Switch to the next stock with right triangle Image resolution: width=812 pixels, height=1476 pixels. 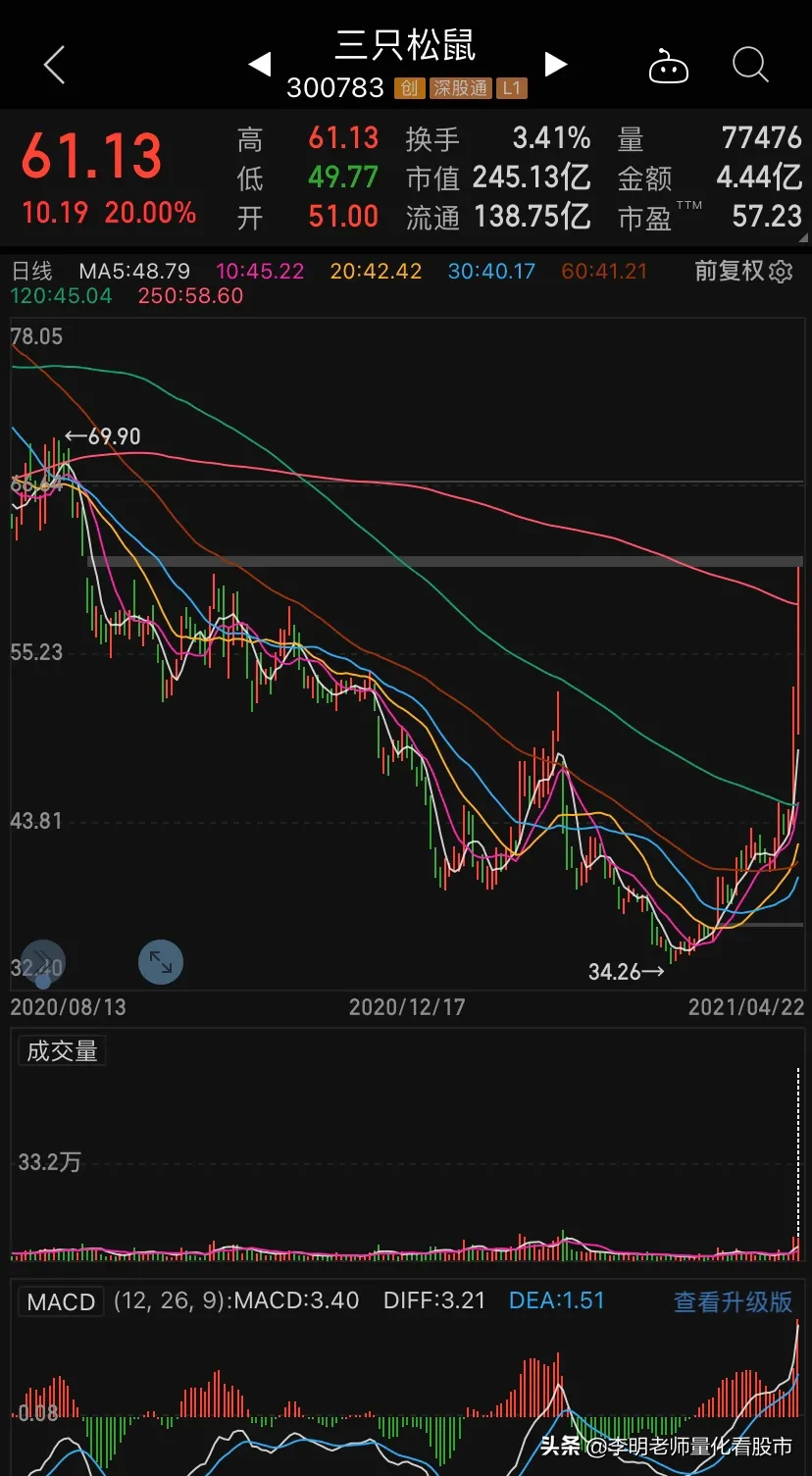556,65
